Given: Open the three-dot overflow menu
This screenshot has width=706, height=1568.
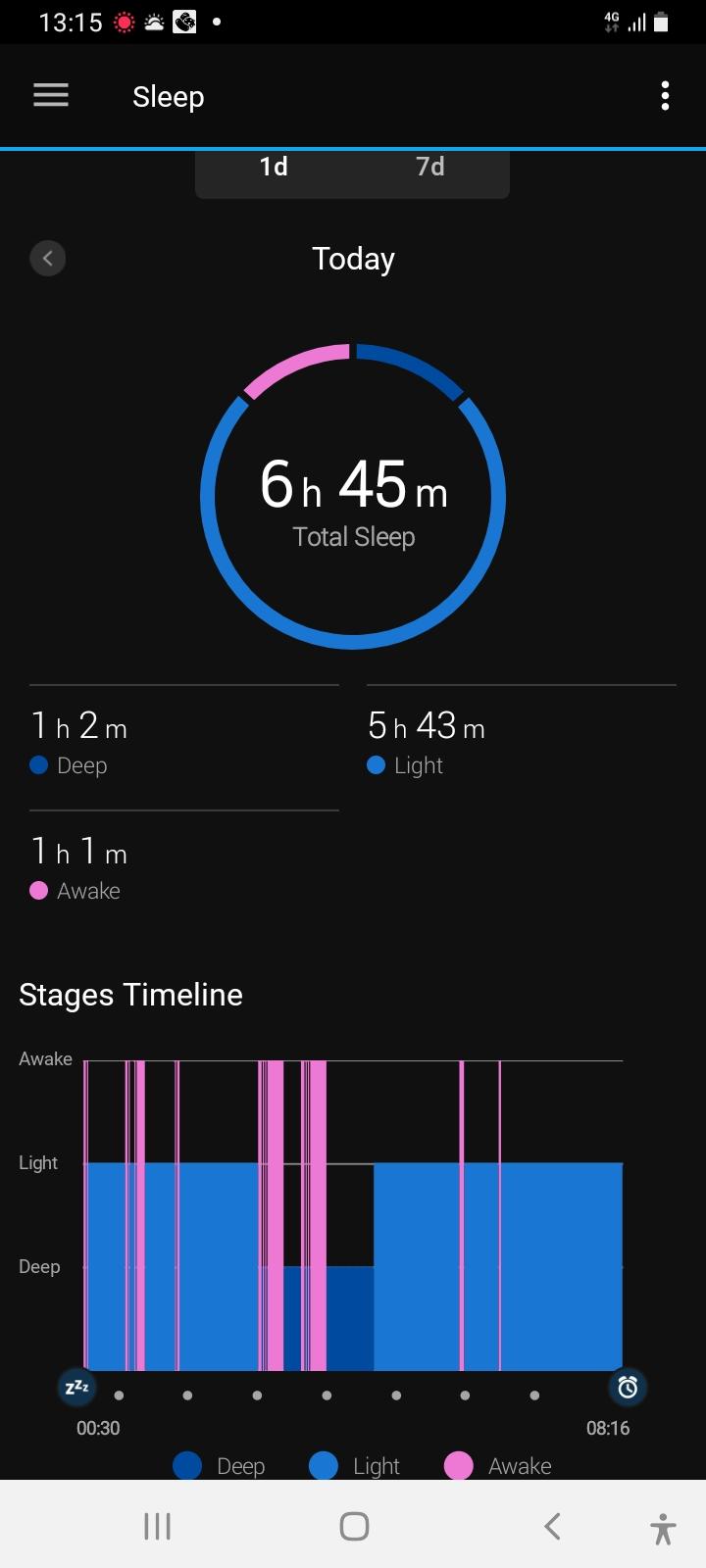Looking at the screenshot, I should click(x=665, y=96).
